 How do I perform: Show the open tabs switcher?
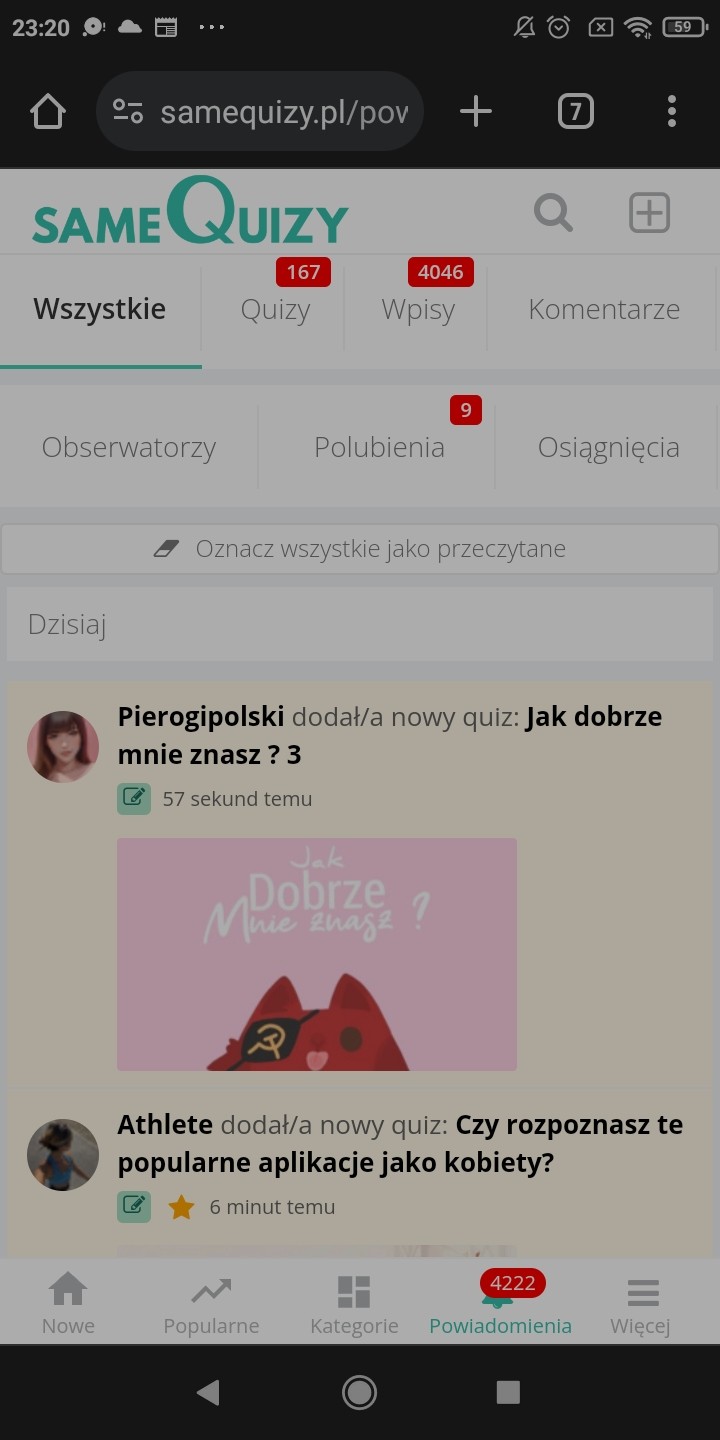point(575,112)
